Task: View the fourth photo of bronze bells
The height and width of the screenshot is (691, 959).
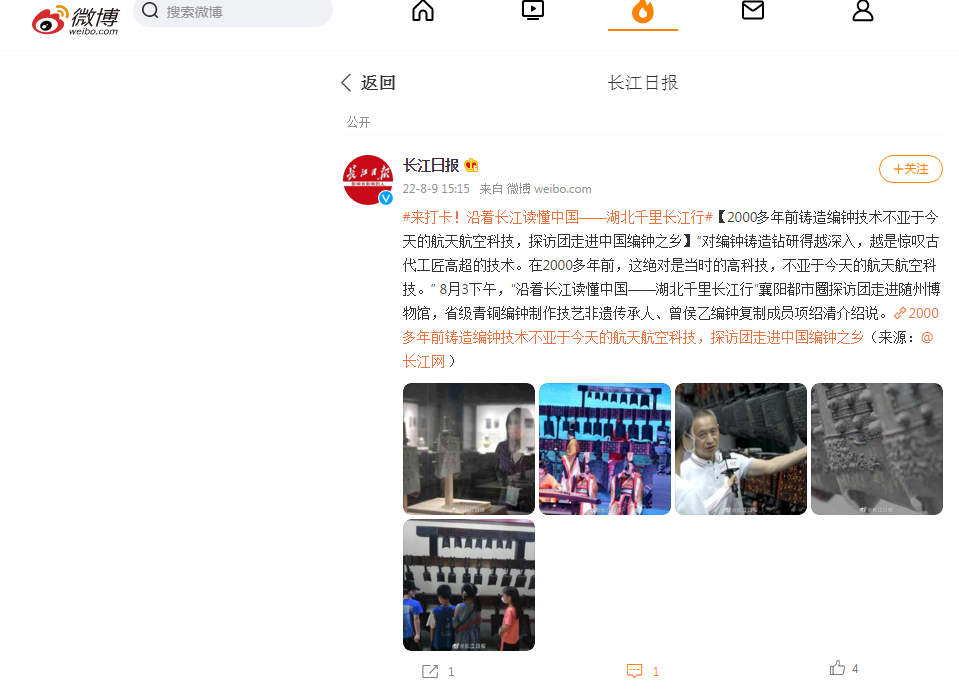Action: [x=877, y=449]
